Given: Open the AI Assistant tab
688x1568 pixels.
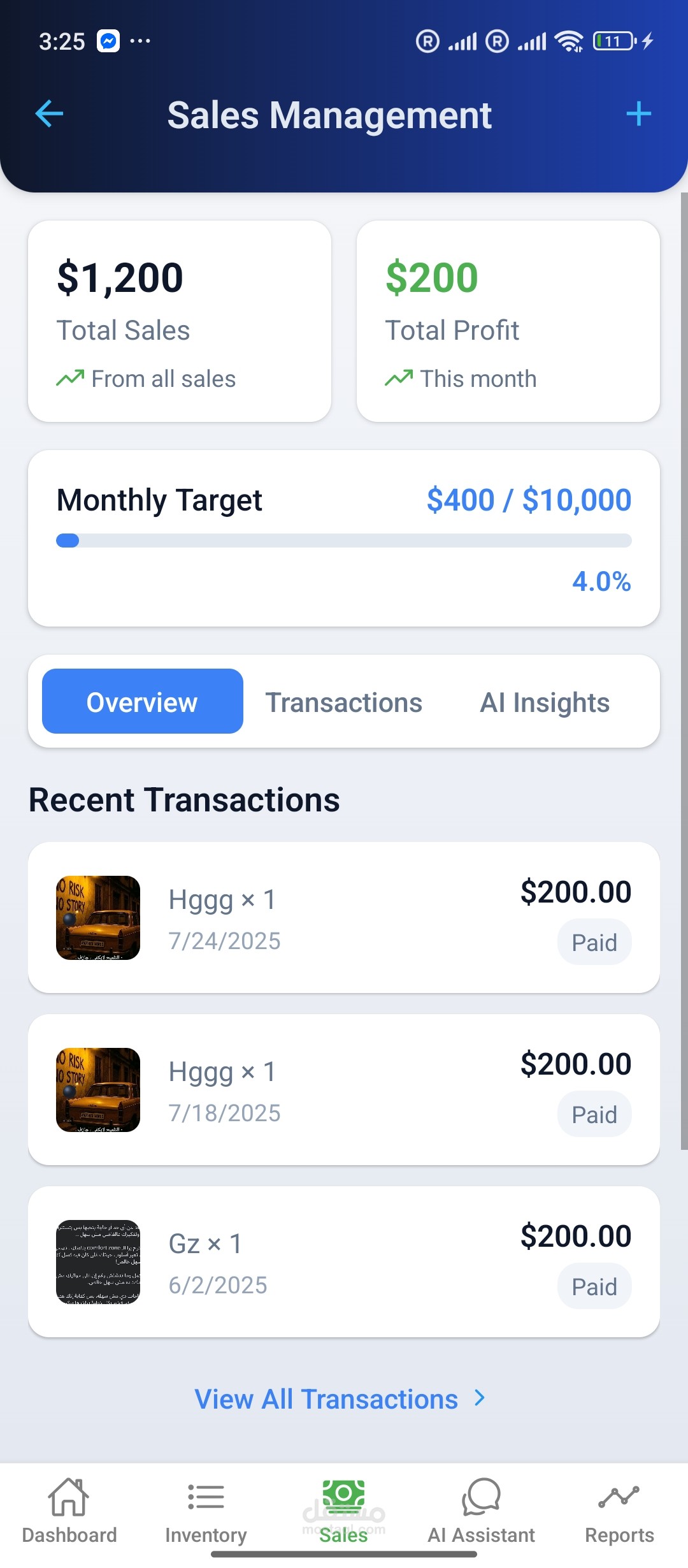Looking at the screenshot, I should point(481,1511).
